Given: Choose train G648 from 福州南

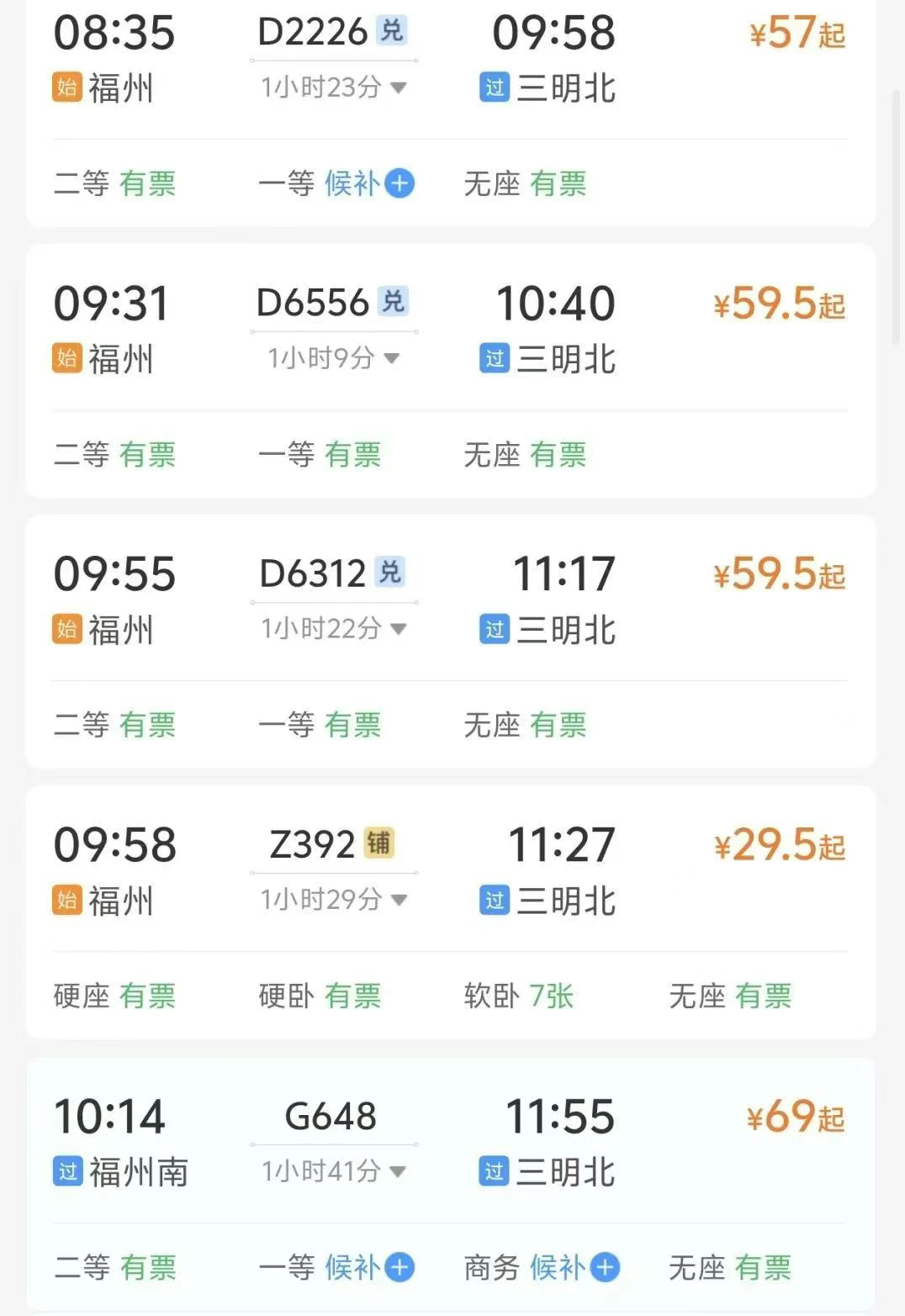Looking at the screenshot, I should pos(451,1142).
